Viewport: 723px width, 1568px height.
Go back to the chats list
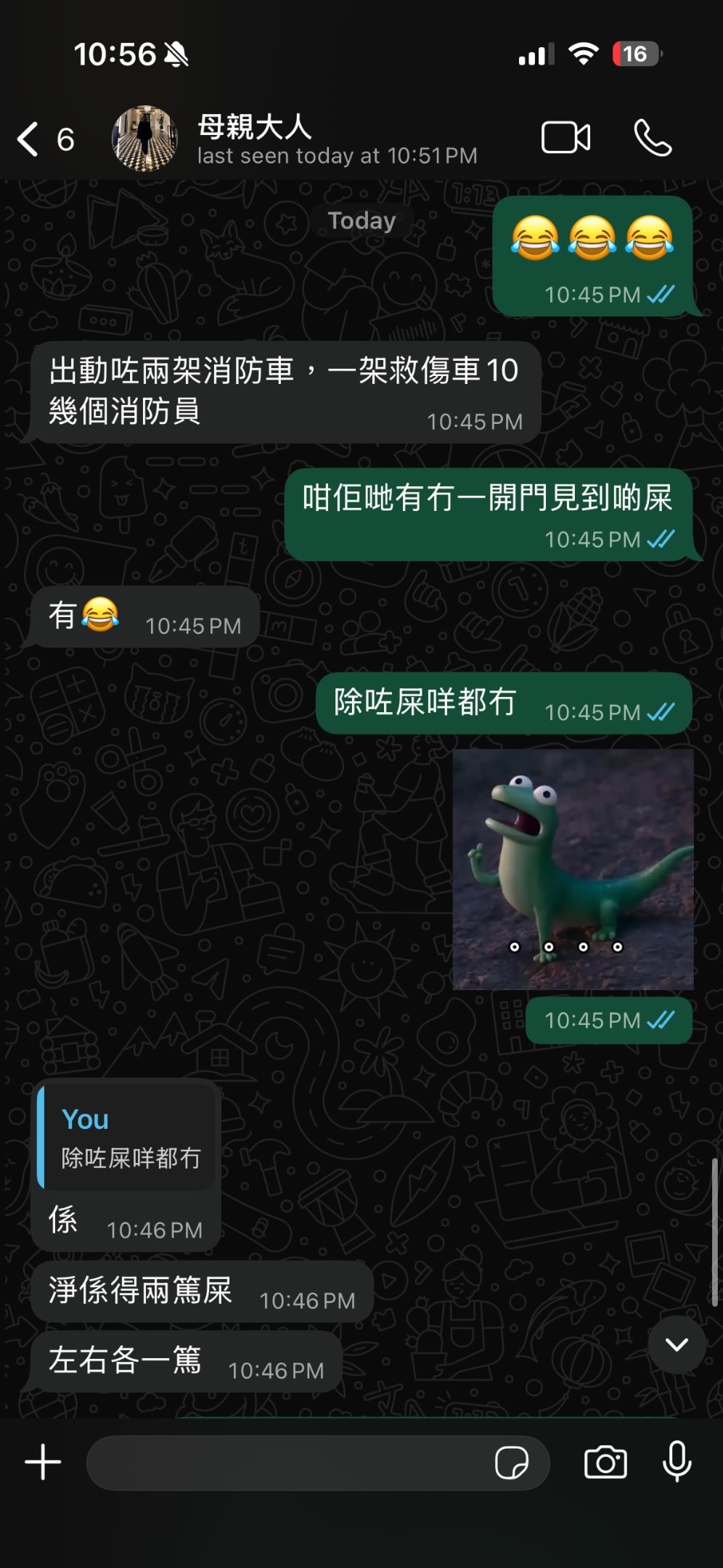(x=29, y=139)
